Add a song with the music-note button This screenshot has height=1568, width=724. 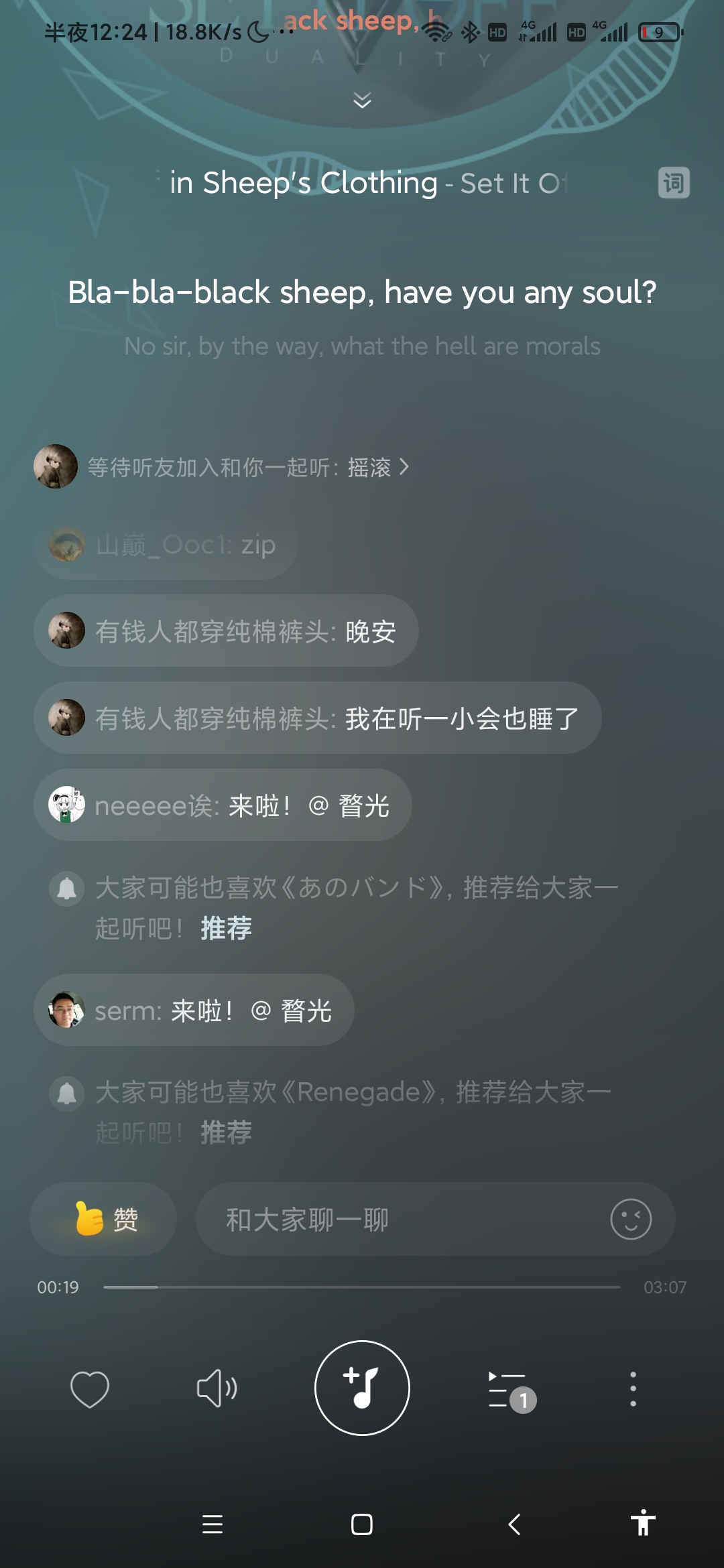click(x=362, y=1388)
